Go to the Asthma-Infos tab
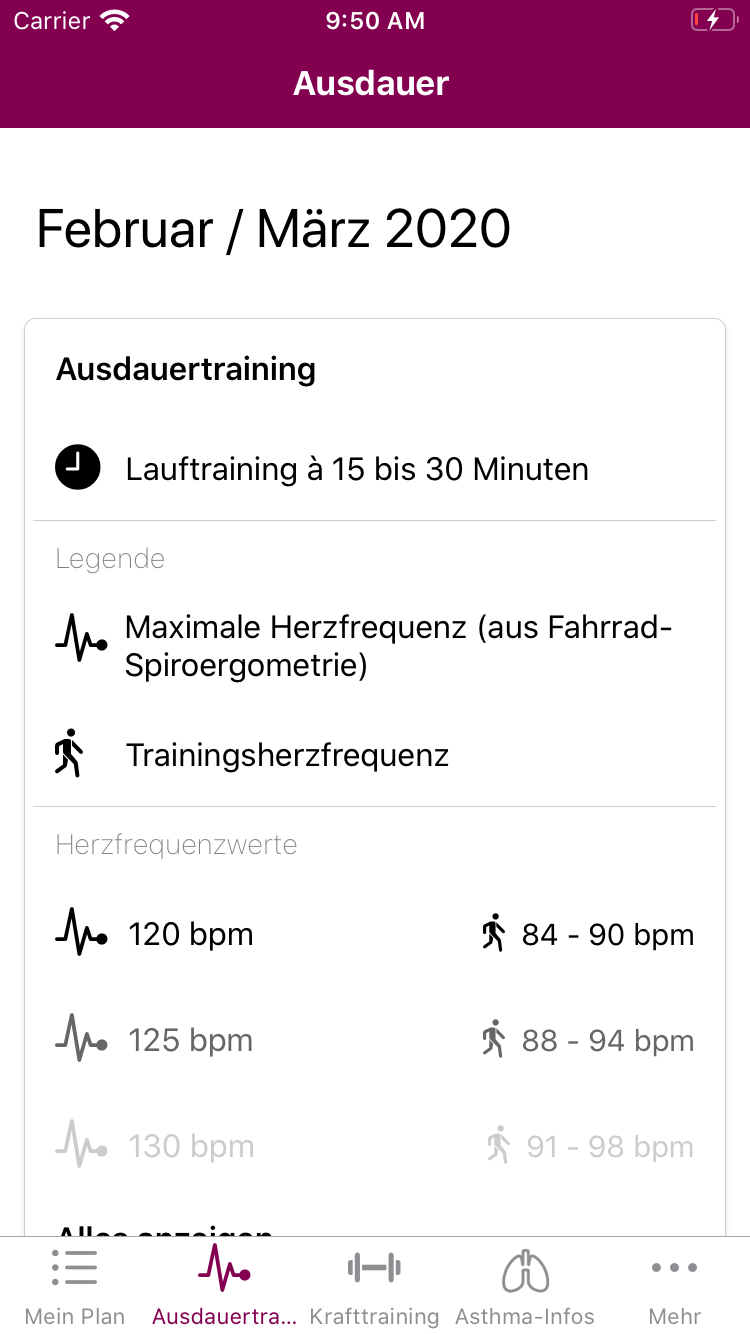The height and width of the screenshot is (1334, 750). pos(525,1286)
